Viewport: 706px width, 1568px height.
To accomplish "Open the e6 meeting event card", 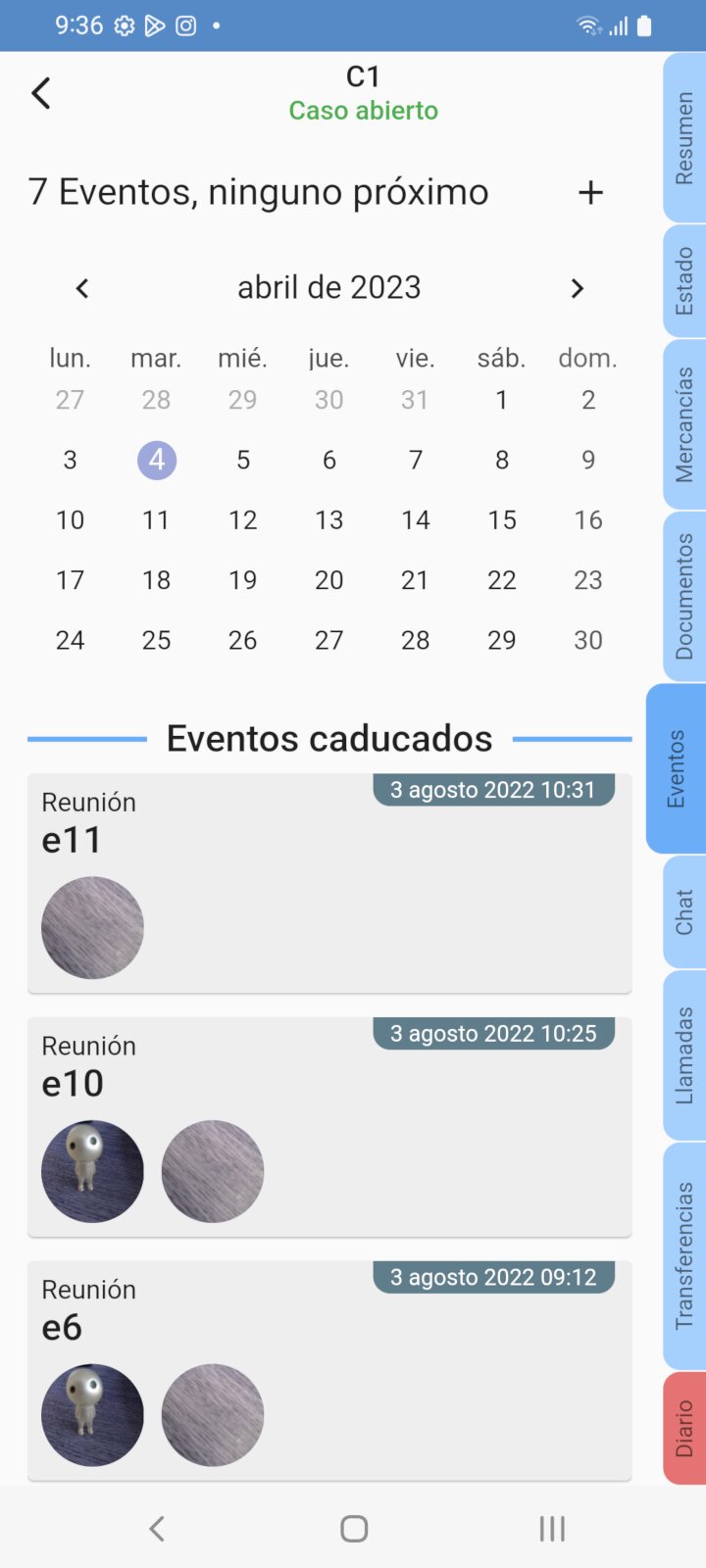I will (x=329, y=1370).
